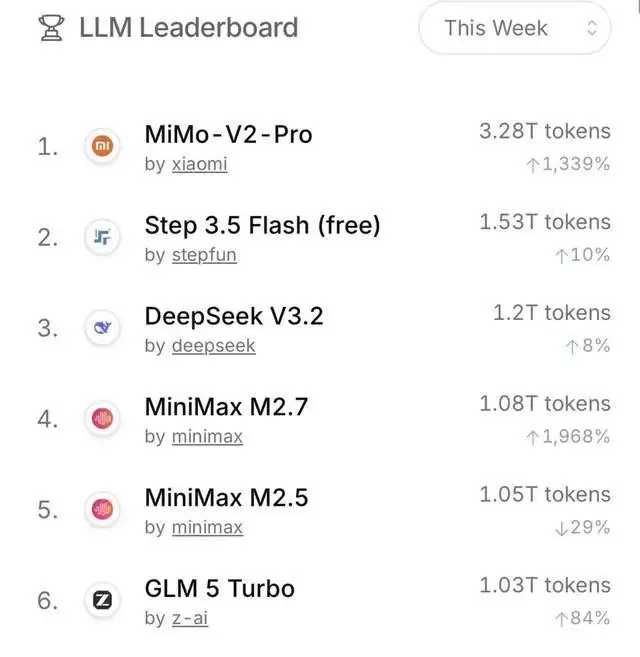Open Step 3.5 Flash (free) model
The image size is (640, 657).
tap(262, 225)
